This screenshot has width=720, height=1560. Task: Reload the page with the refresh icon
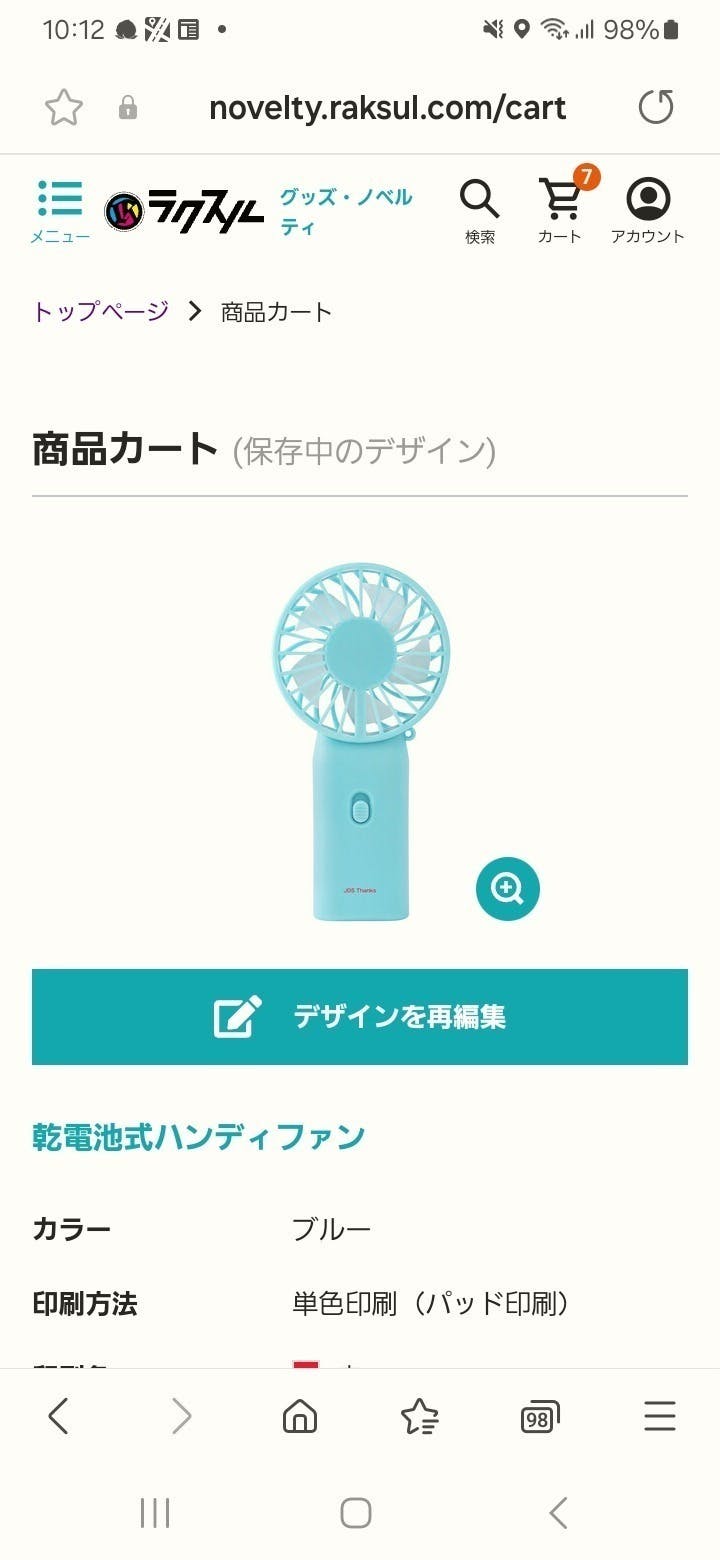coord(657,106)
